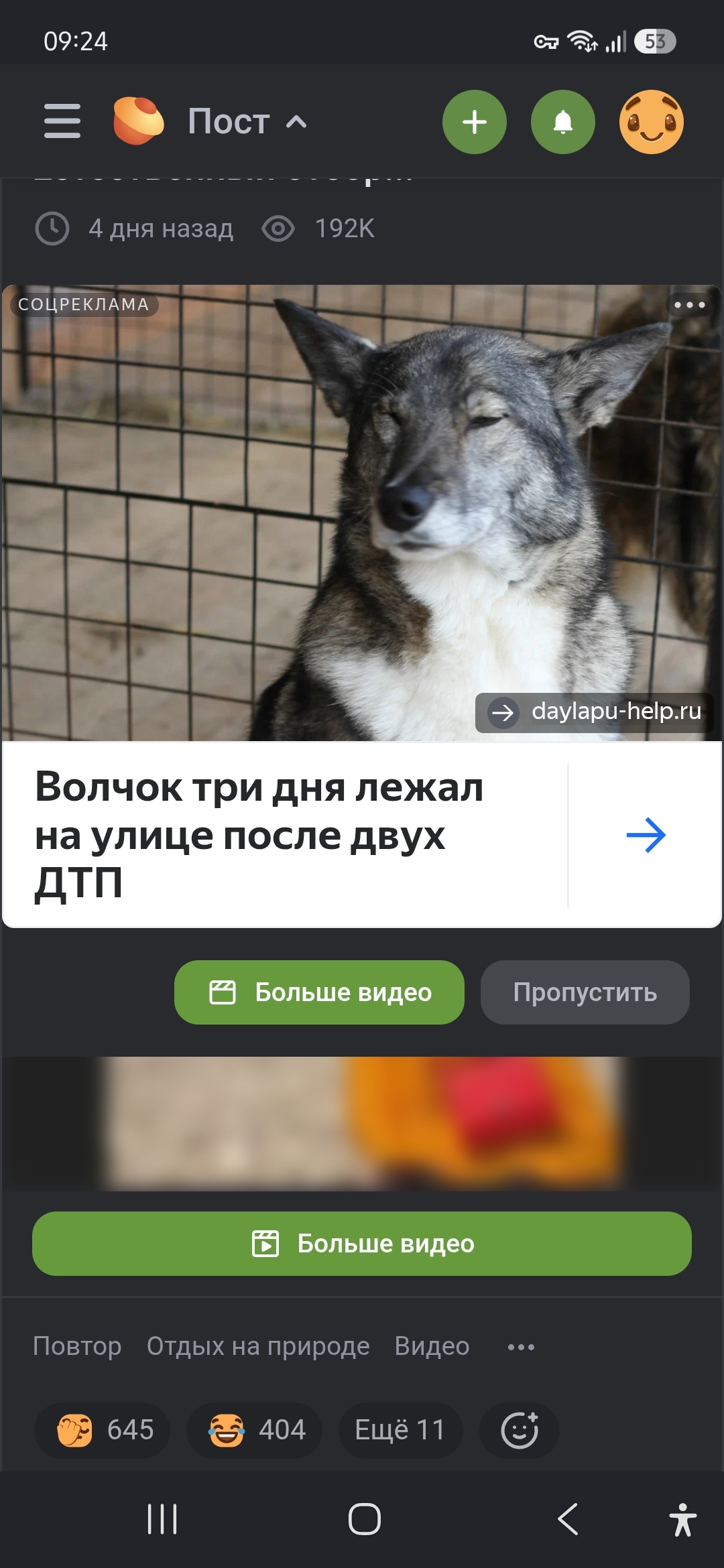Tap the laughing reaction with 404
This screenshot has width=724, height=1568.
pos(254,1430)
